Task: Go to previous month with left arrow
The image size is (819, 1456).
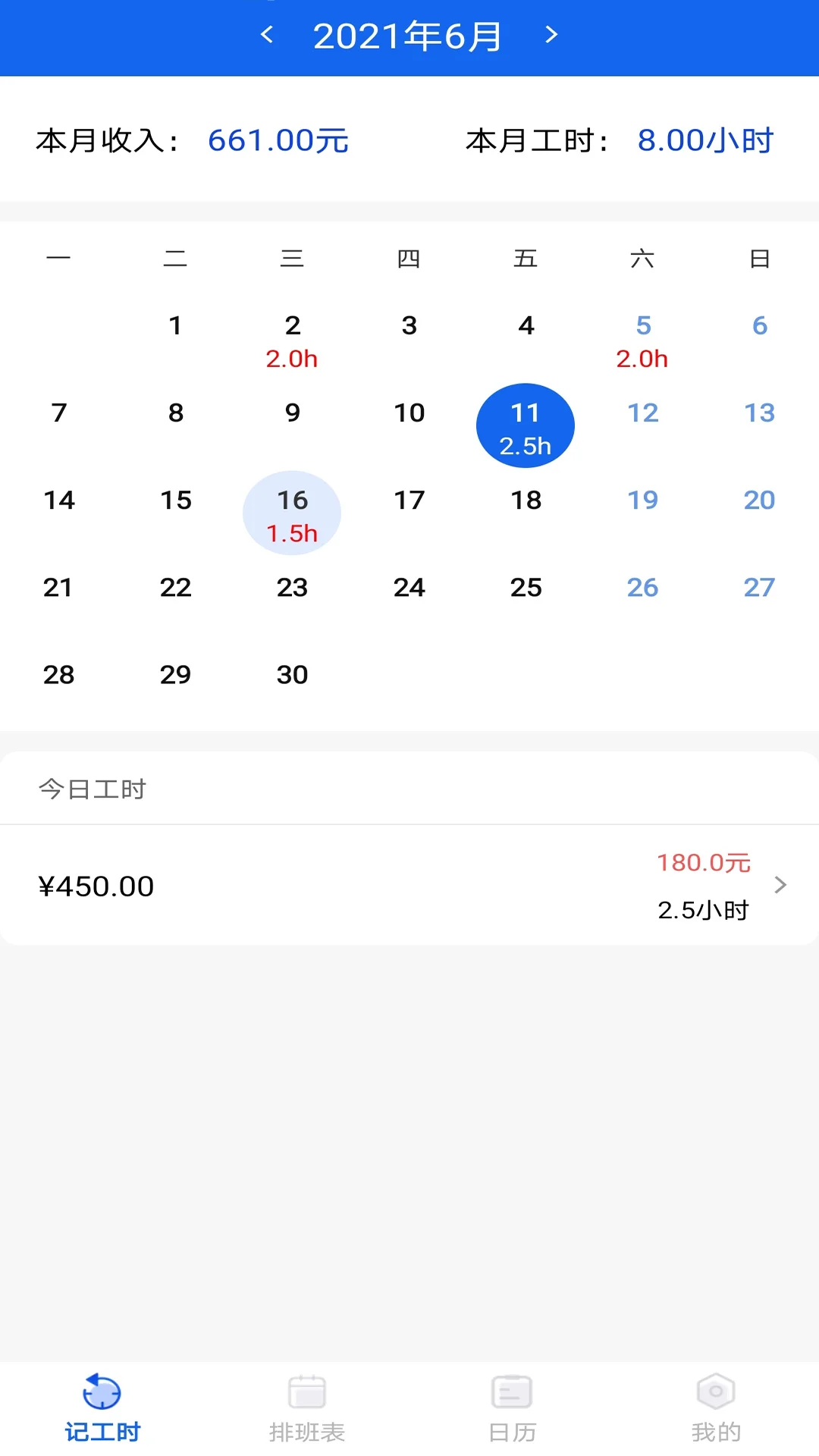Action: 267,36
